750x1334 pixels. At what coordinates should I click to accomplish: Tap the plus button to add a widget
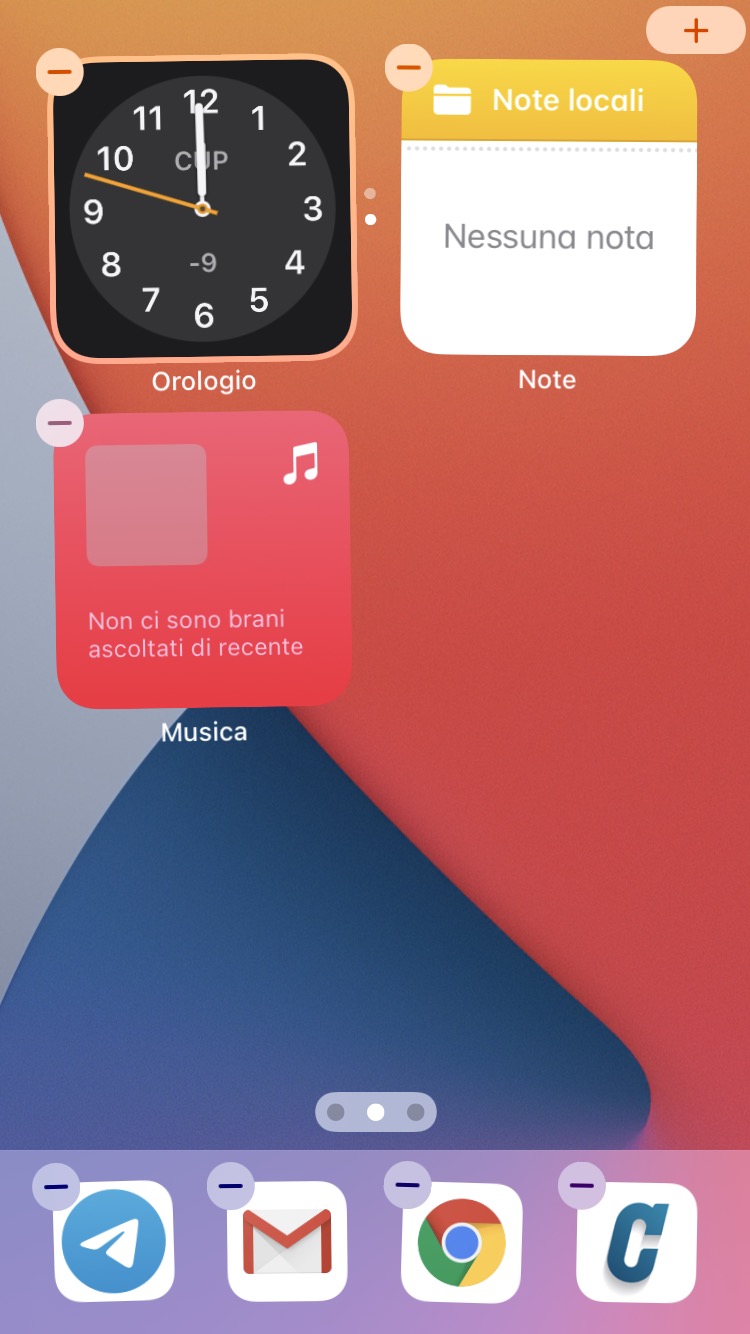[695, 30]
